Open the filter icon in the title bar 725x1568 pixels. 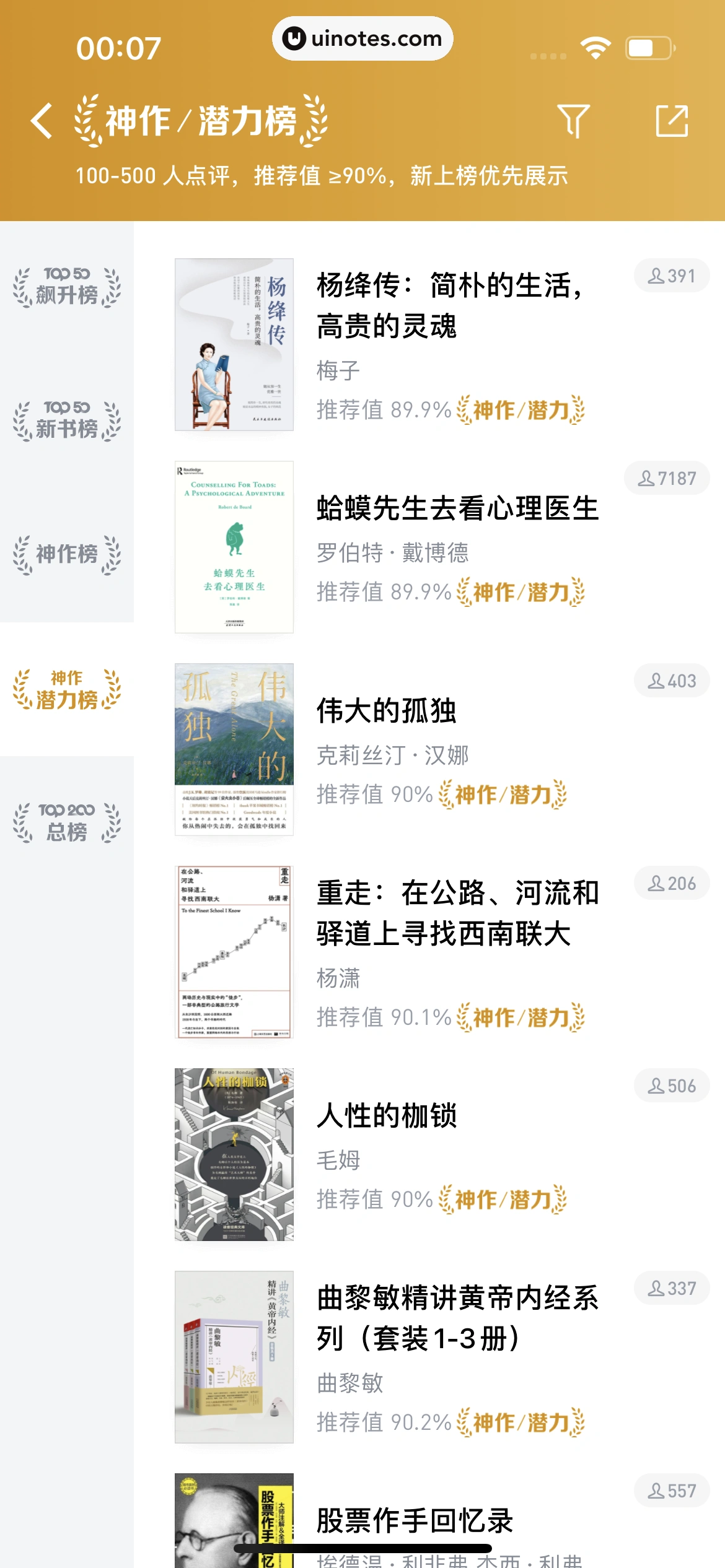575,121
